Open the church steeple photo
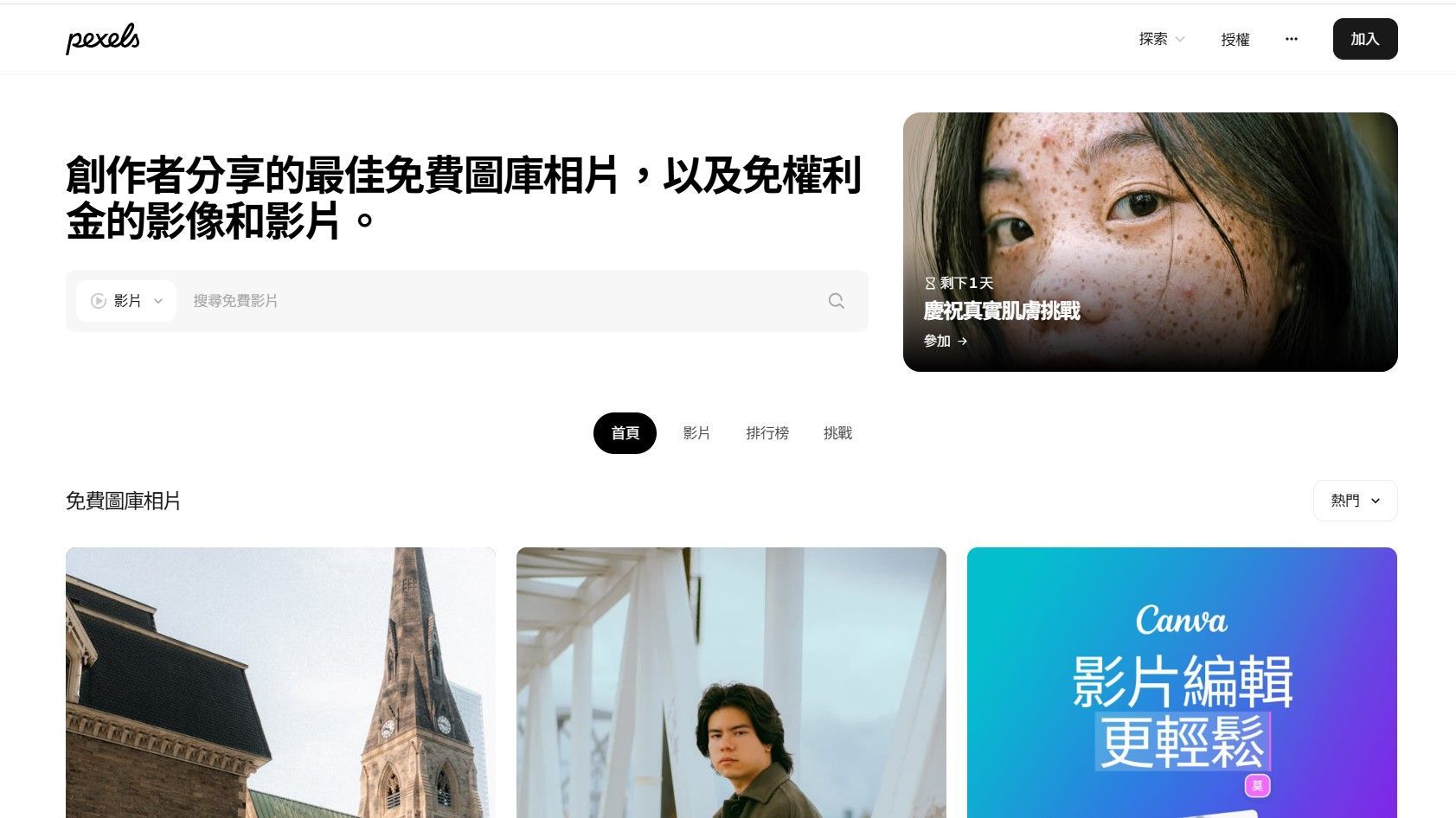Viewport: 1456px width, 818px height. [280, 683]
